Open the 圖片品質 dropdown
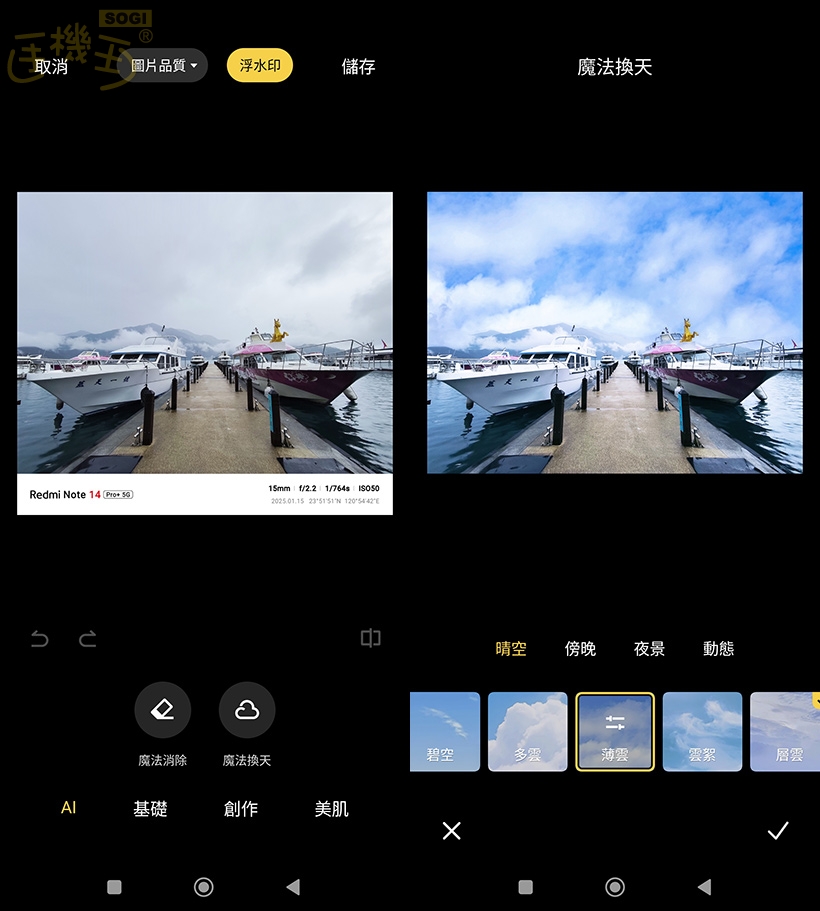 [x=164, y=66]
